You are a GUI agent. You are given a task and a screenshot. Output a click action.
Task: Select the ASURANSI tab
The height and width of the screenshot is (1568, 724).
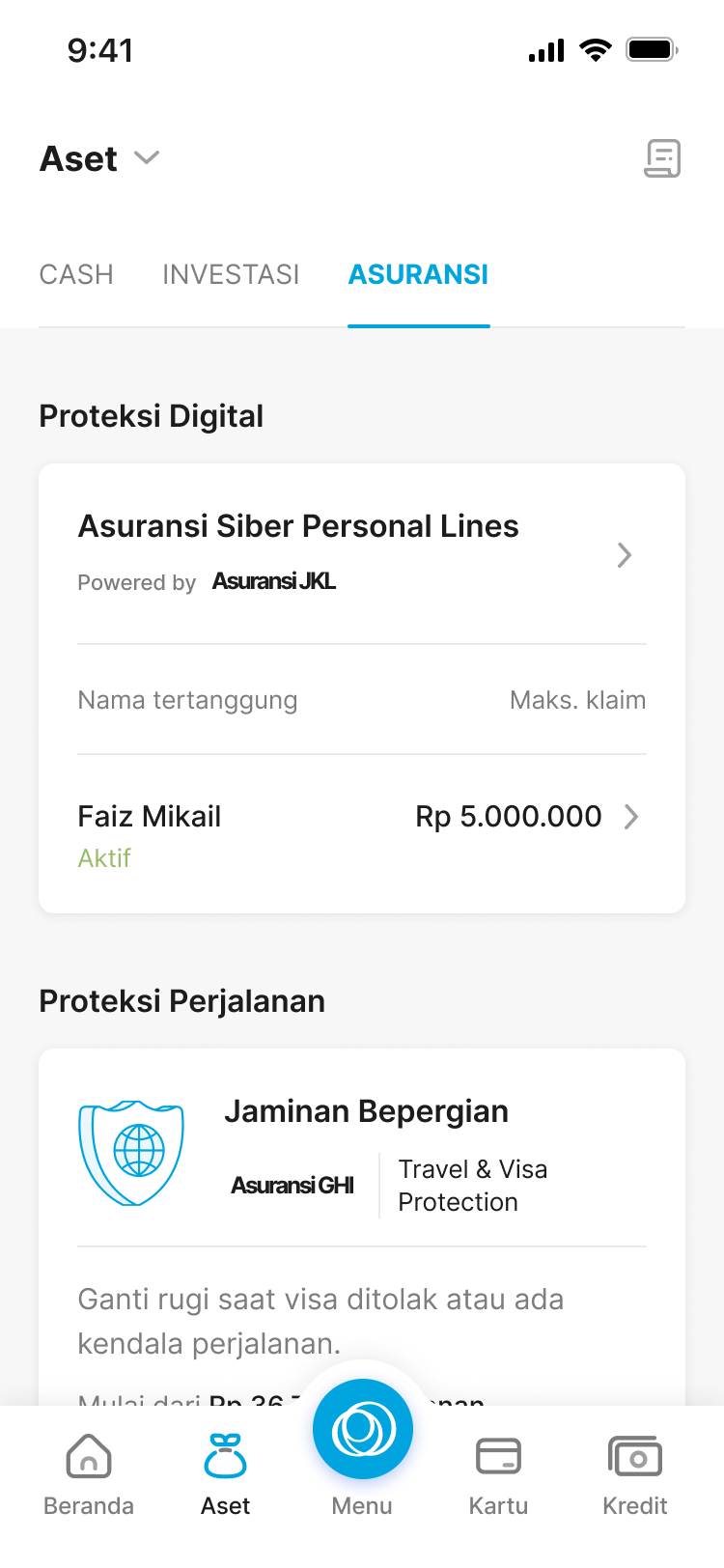point(418,275)
